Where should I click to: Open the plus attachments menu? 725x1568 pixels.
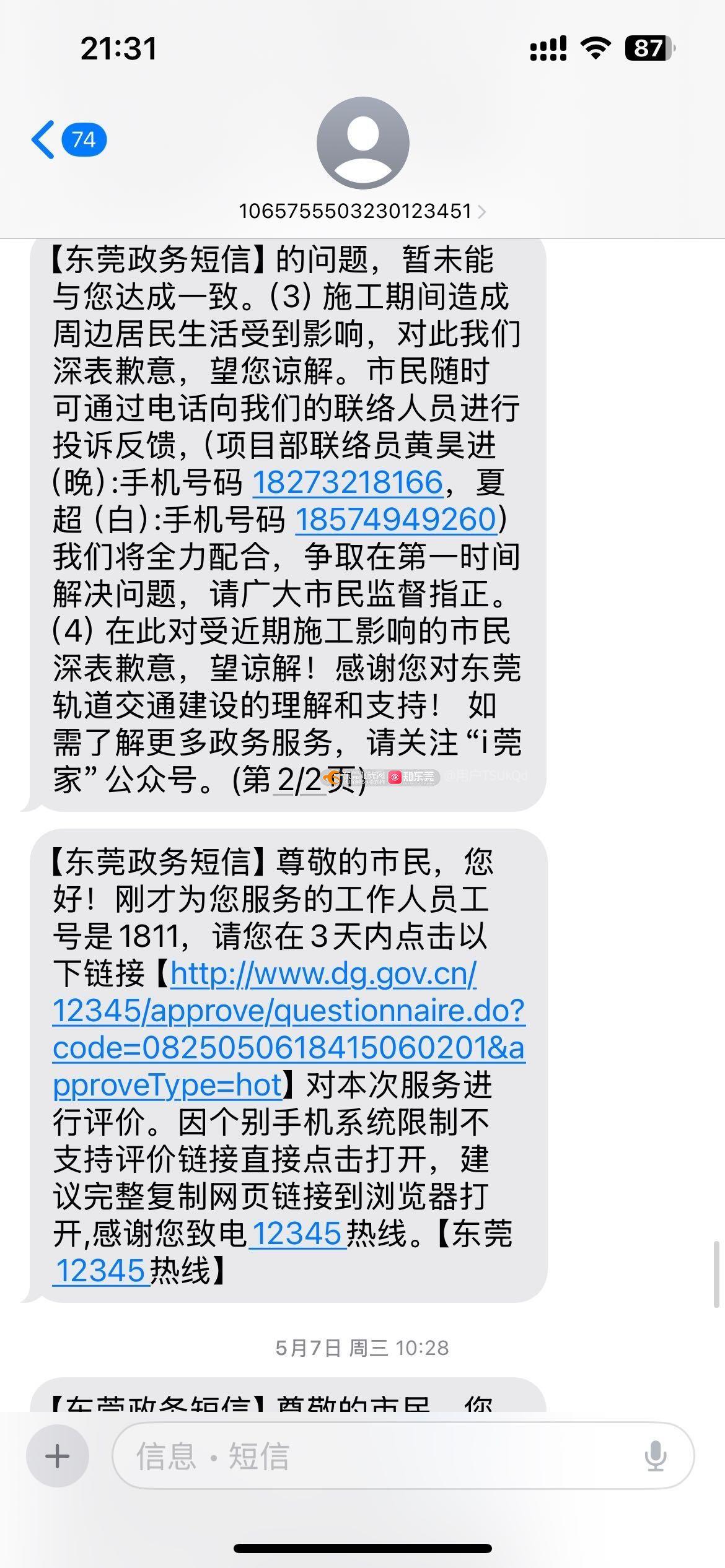tap(58, 1455)
